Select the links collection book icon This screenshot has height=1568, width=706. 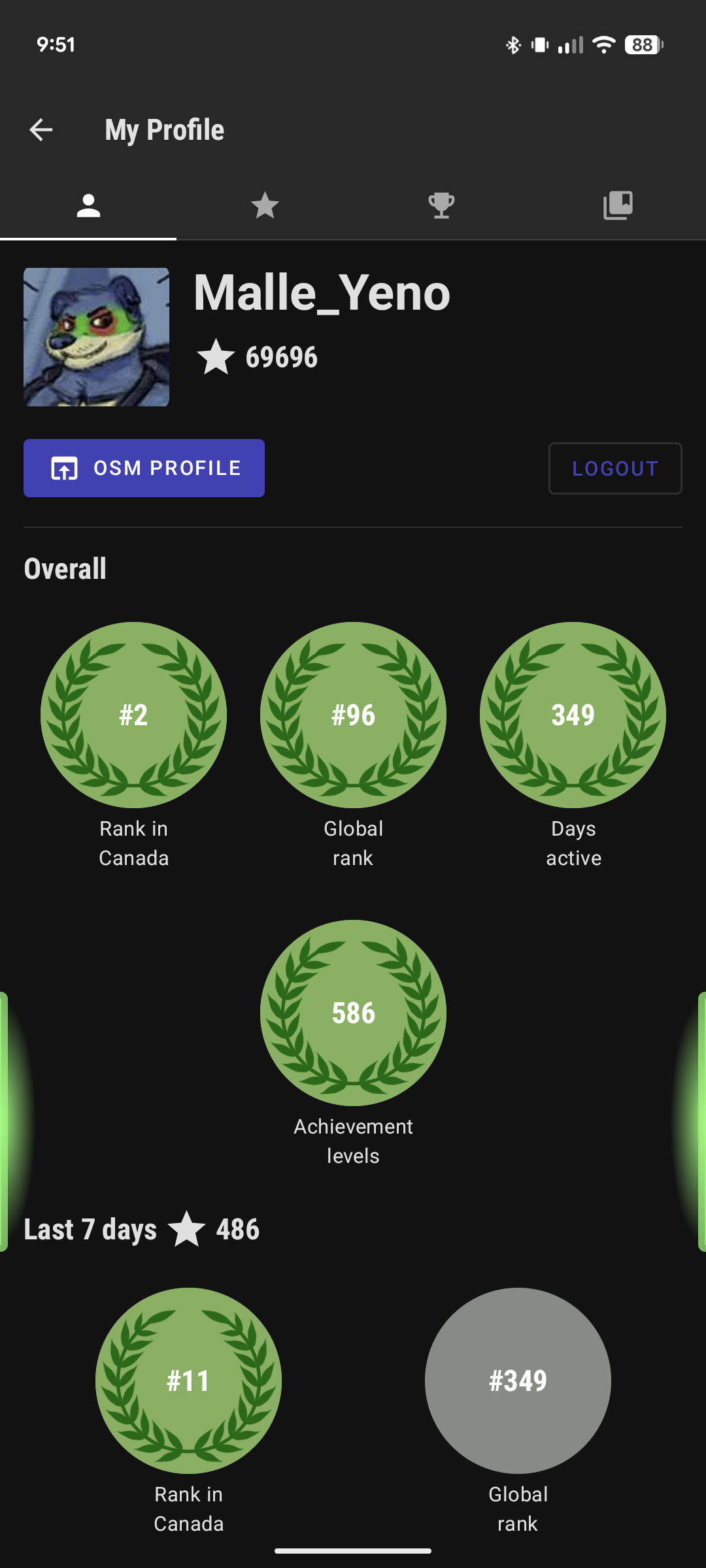pyautogui.click(x=618, y=204)
